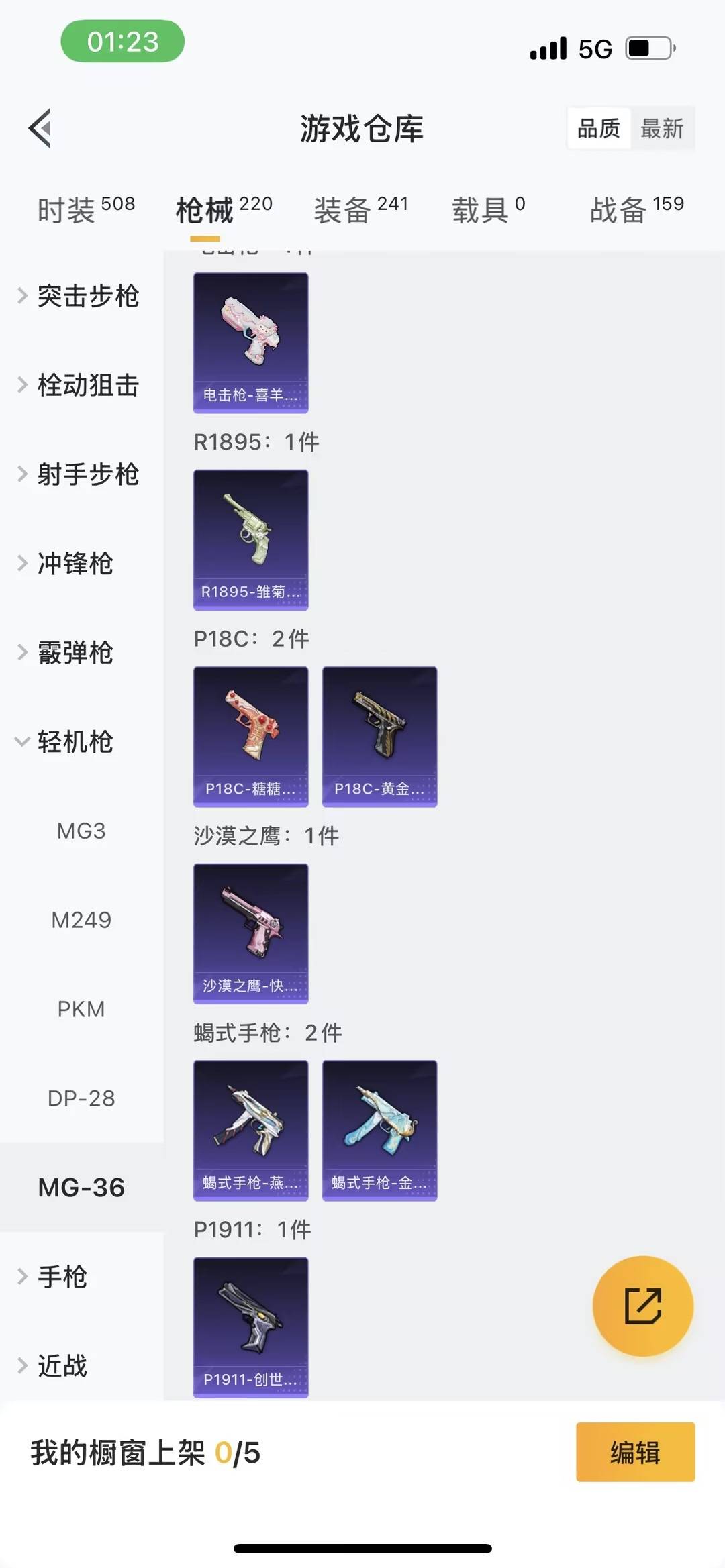Open the share export floating button

642,1304
